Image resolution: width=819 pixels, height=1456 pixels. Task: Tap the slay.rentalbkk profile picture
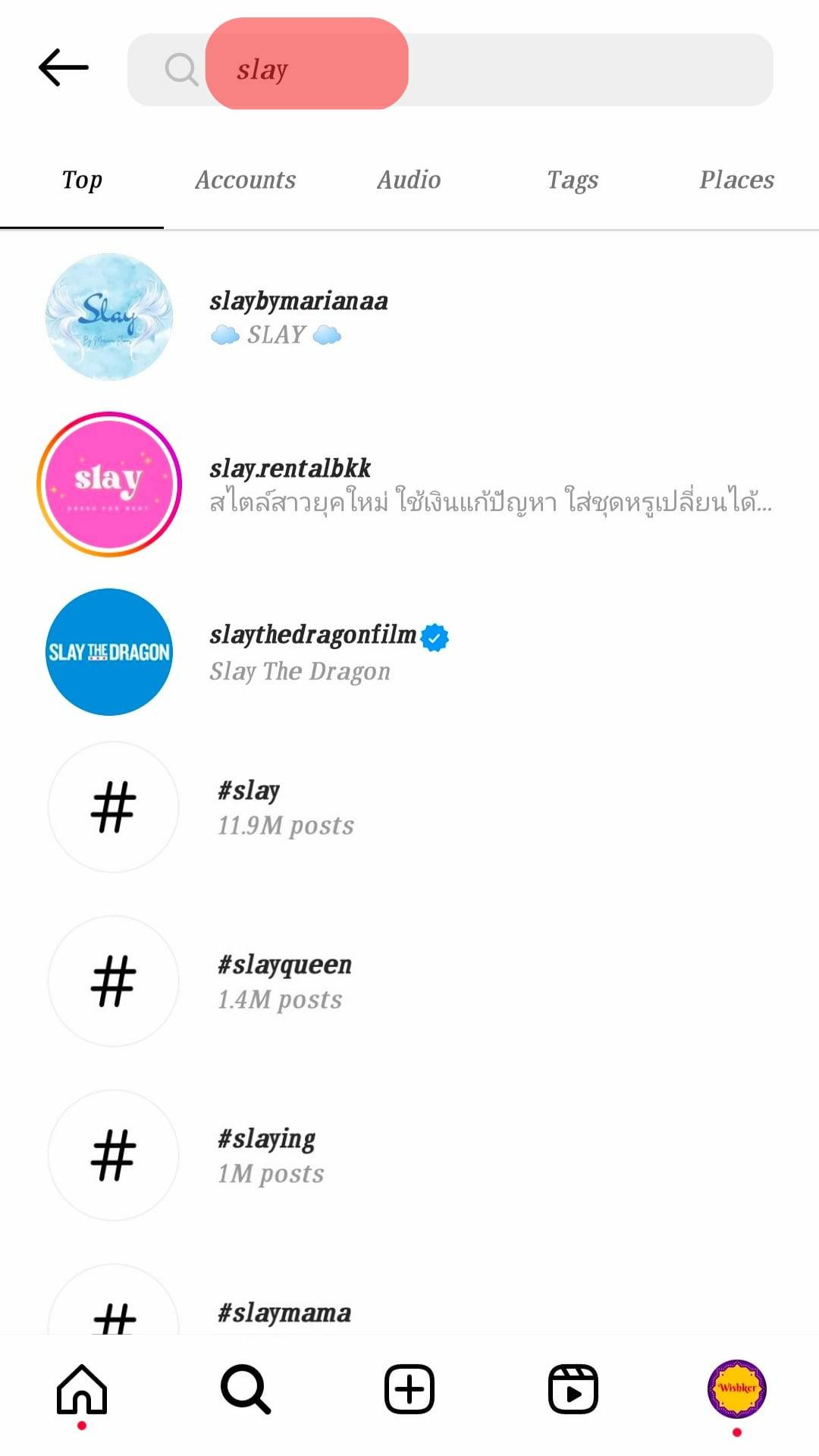[x=109, y=485]
